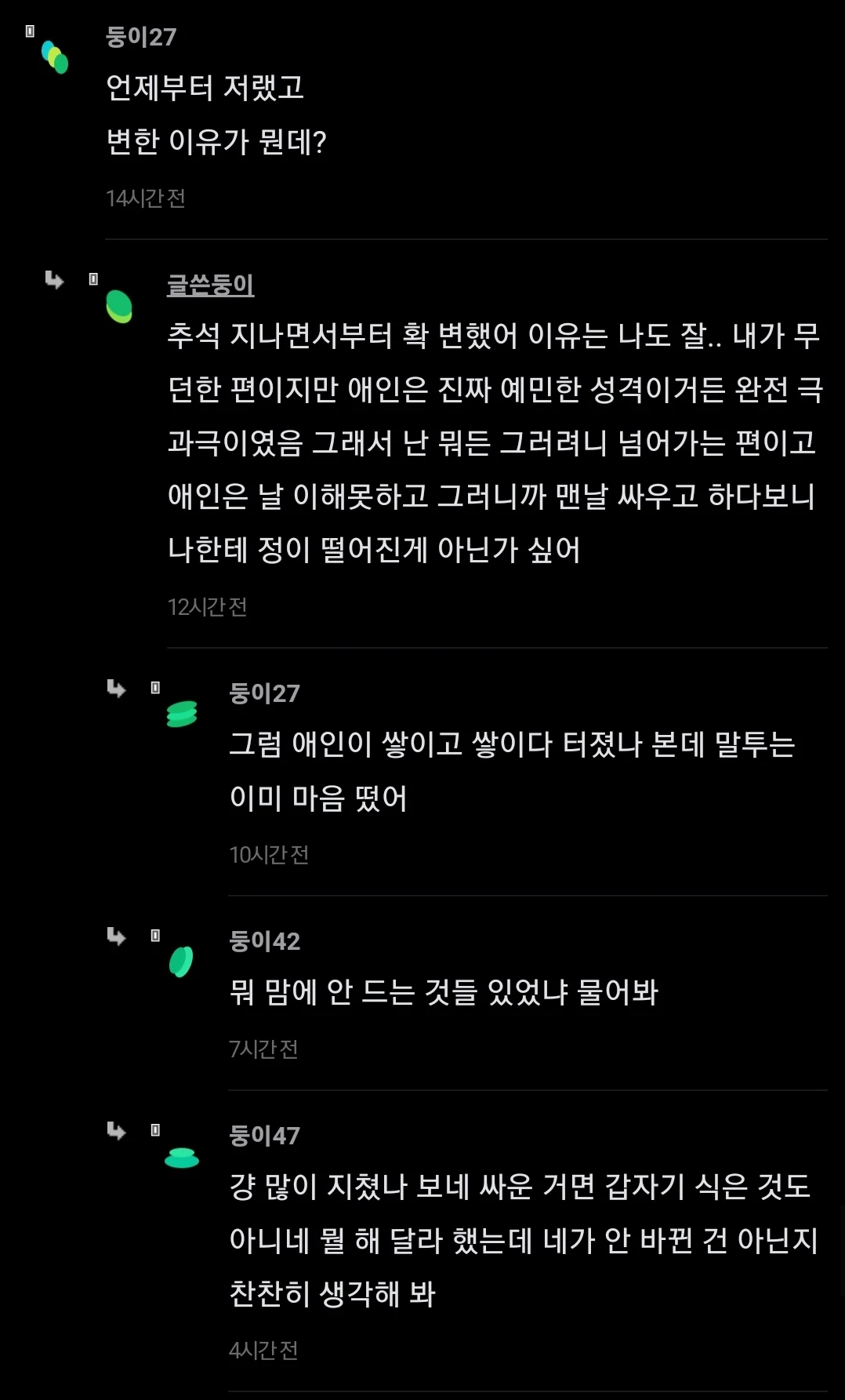Open 둥이47's profile avatar
This screenshot has height=1400, width=845.
tap(182, 1158)
